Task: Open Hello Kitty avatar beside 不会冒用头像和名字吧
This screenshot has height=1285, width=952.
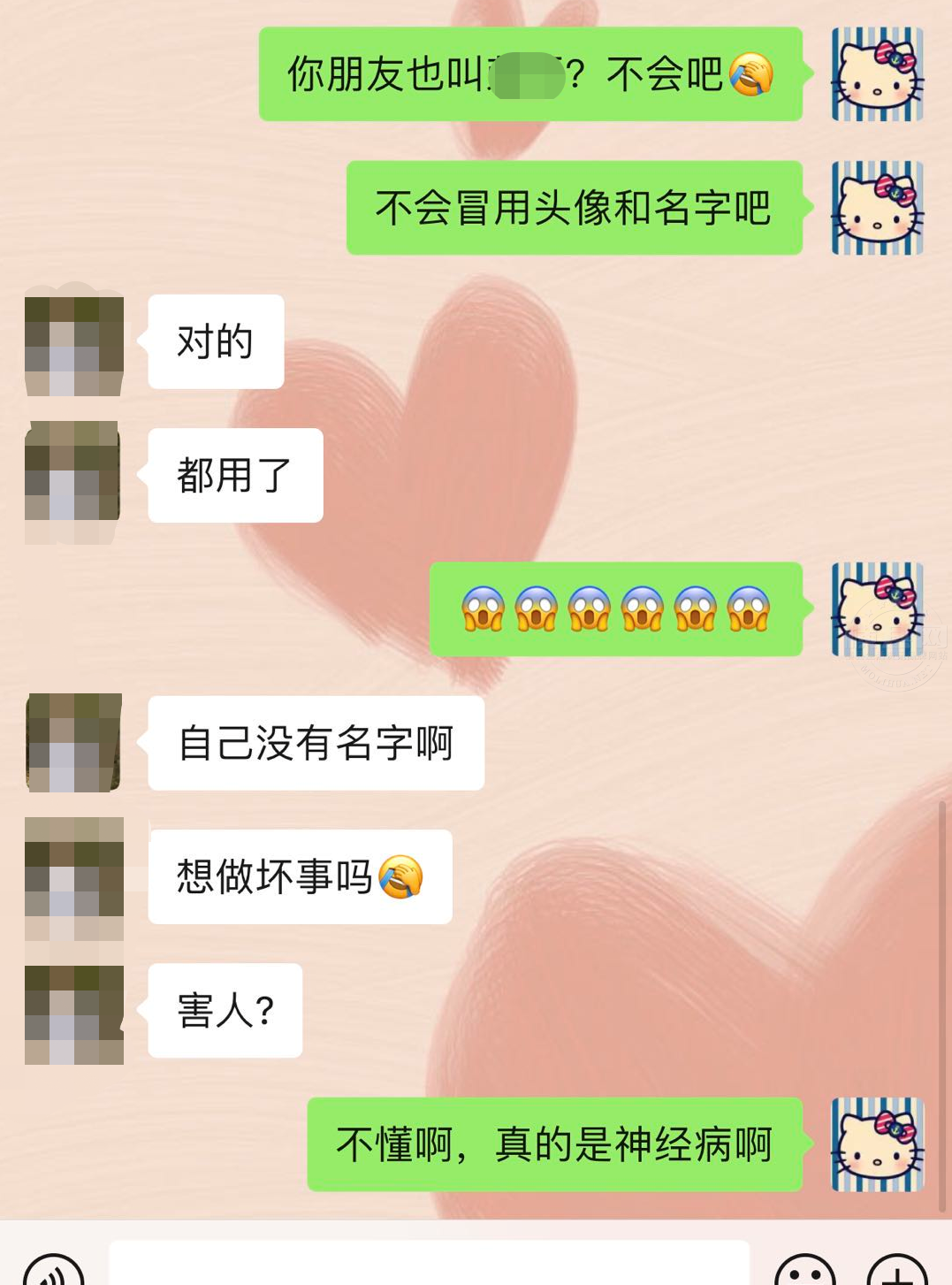Action: (877, 208)
